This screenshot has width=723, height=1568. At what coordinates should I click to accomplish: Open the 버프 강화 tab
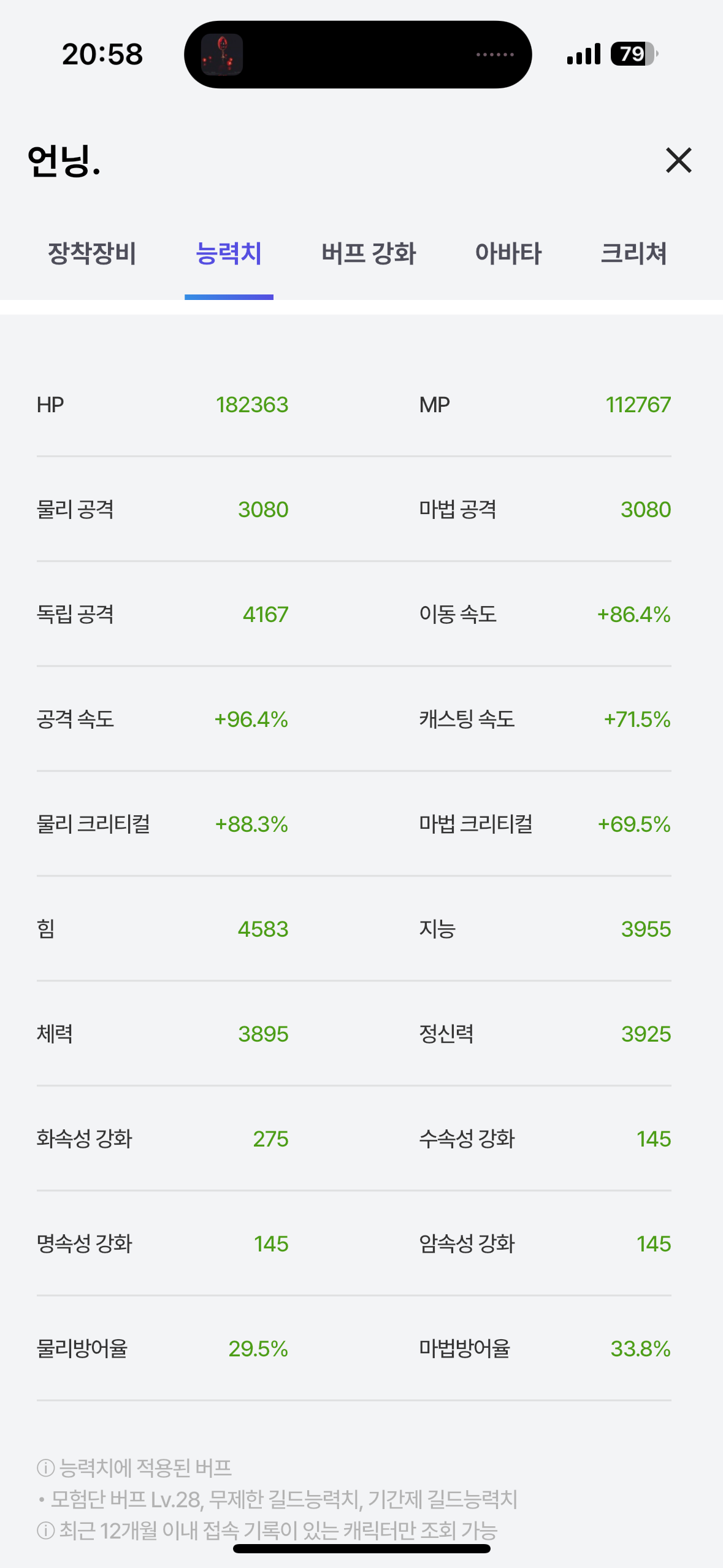click(x=369, y=253)
